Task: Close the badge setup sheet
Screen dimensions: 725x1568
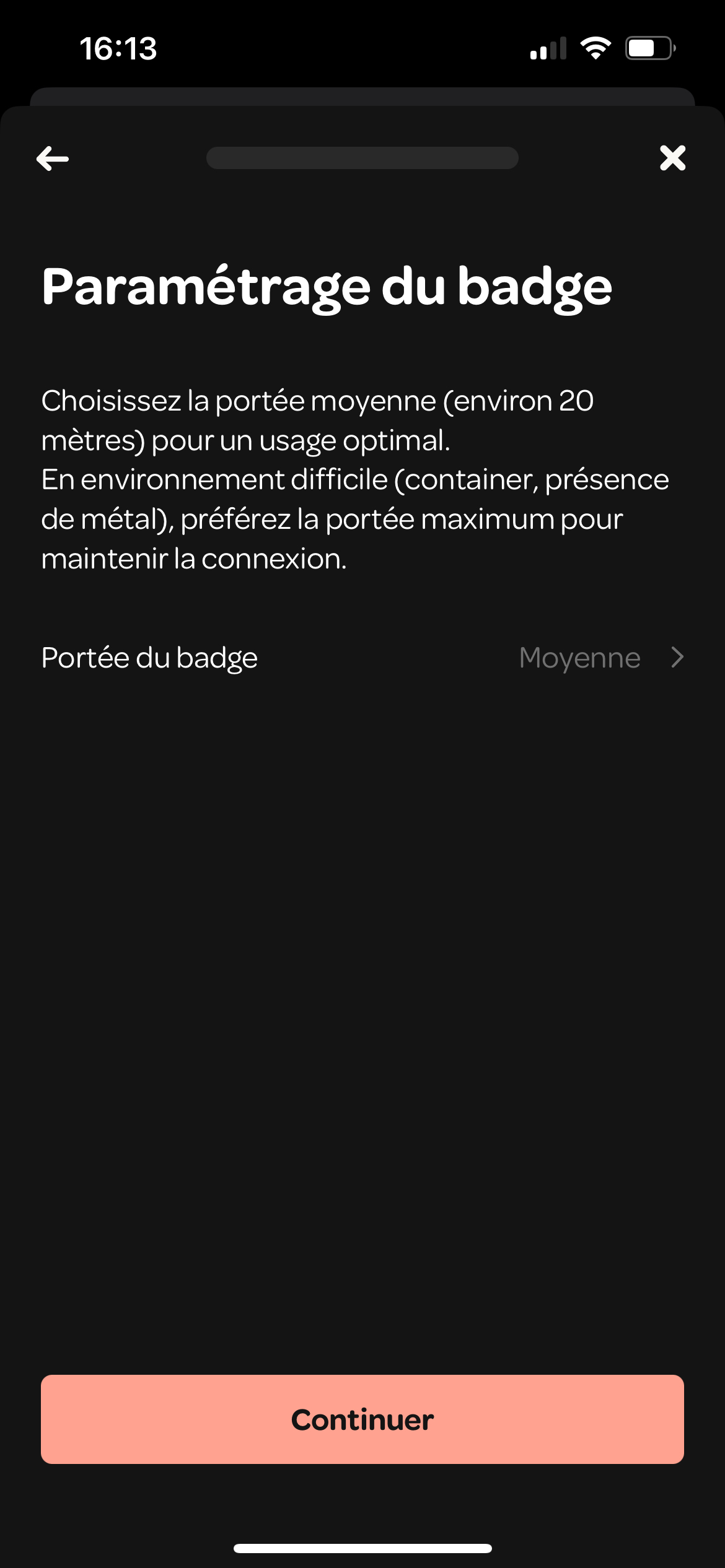Action: click(672, 158)
